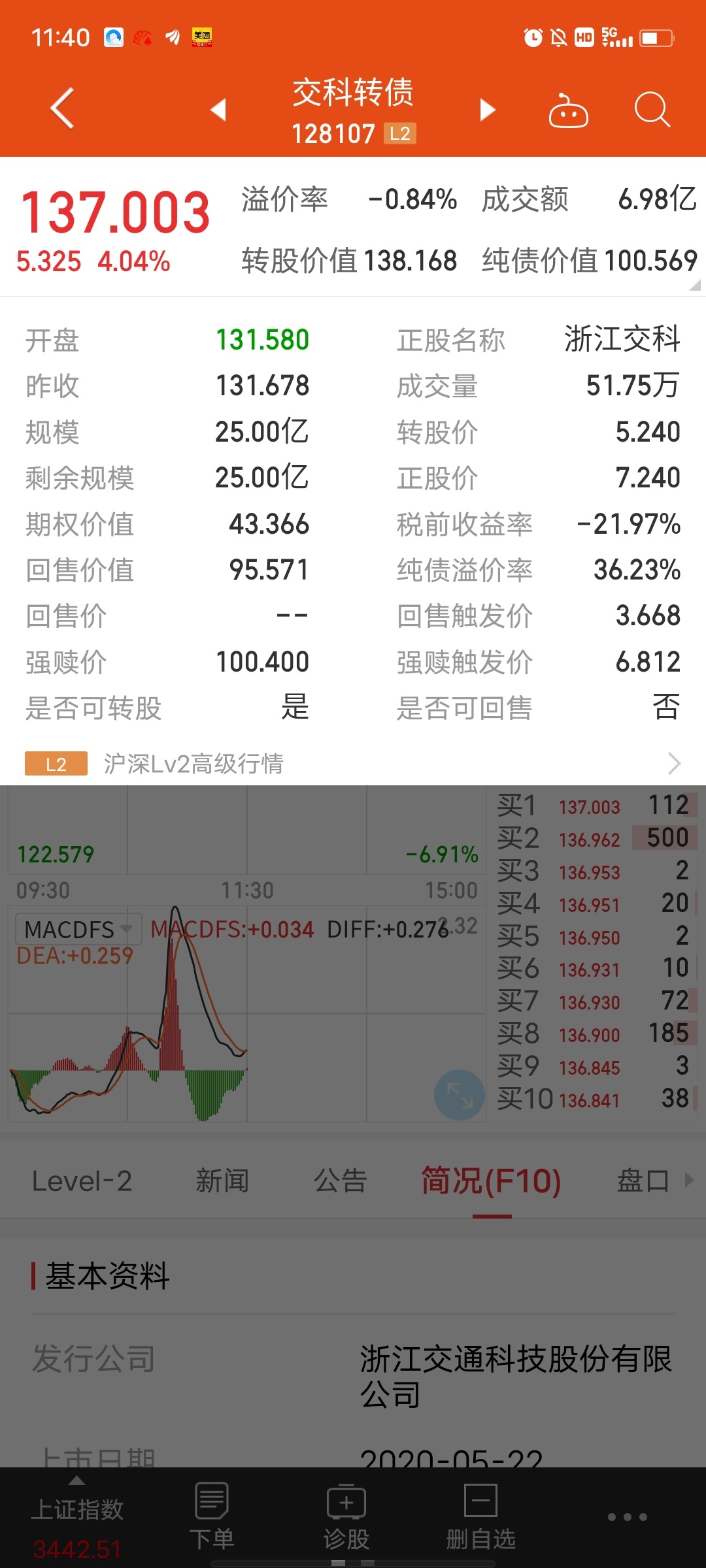Expand quote details with corner triangle
706x1568 pixels.
[695, 285]
